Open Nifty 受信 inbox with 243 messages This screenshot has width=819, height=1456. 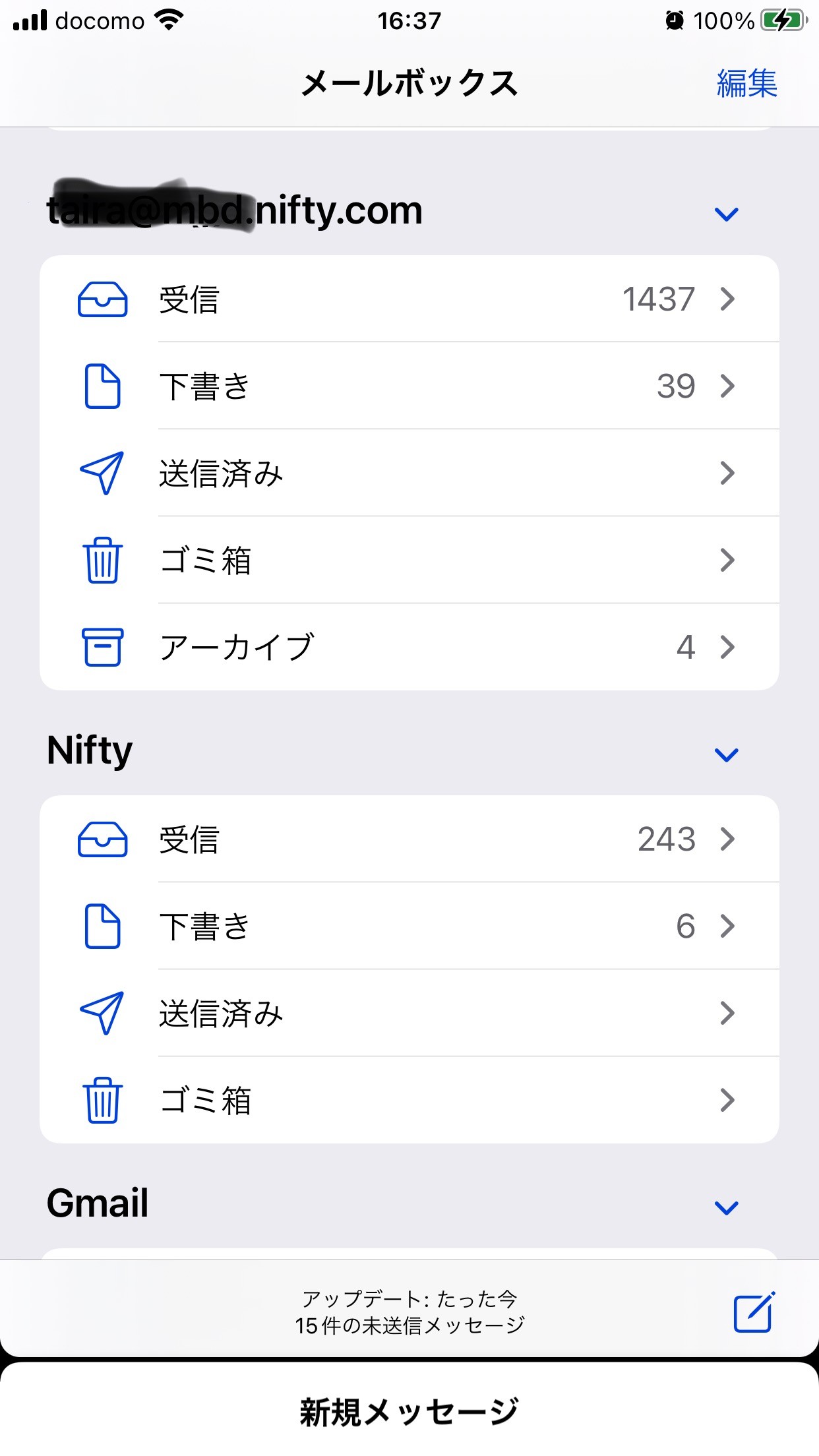(409, 839)
